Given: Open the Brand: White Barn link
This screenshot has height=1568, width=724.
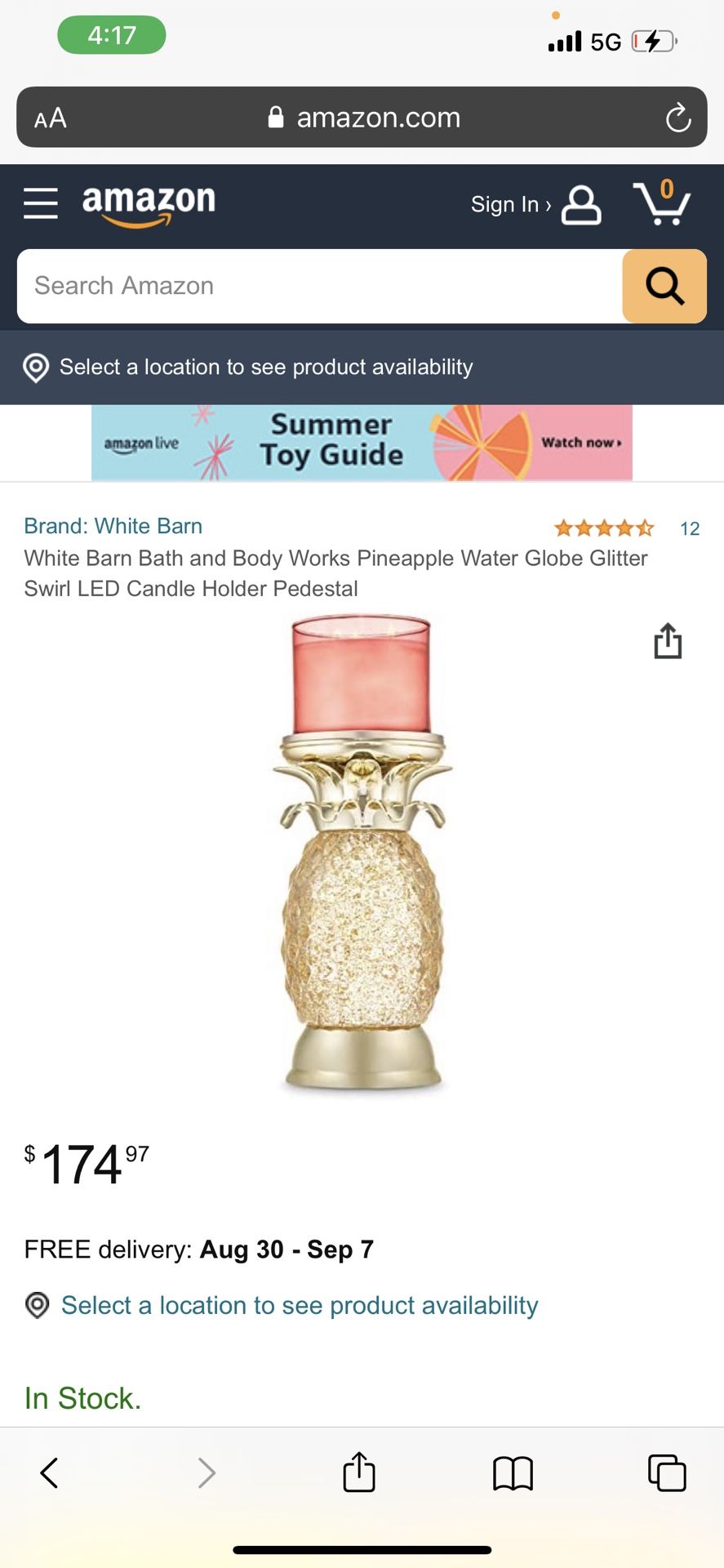Looking at the screenshot, I should click(x=113, y=526).
